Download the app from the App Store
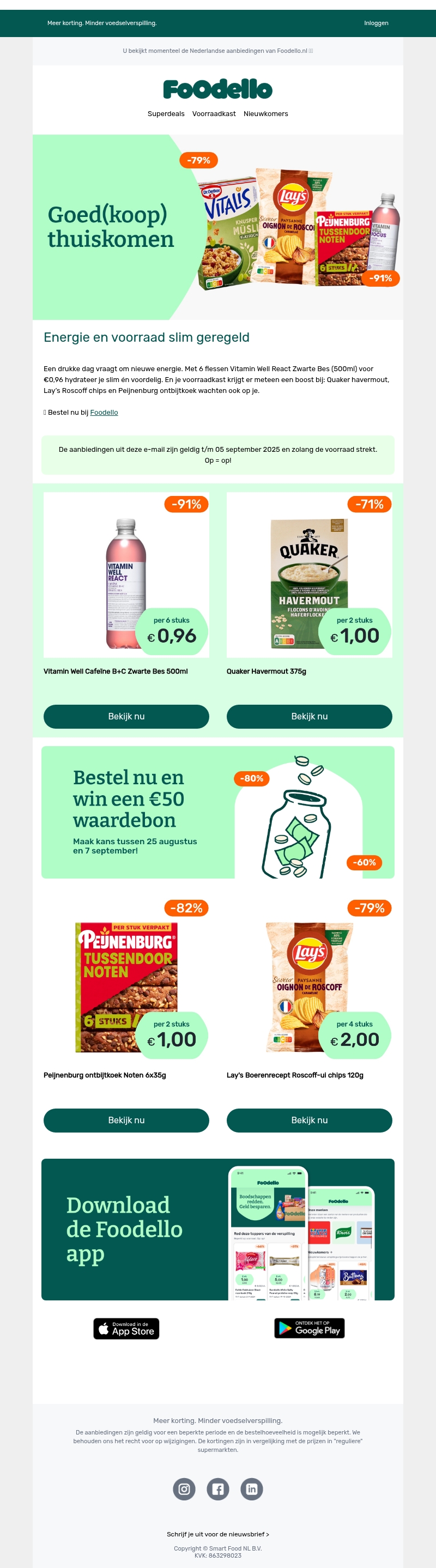436x1568 pixels. coord(126,1328)
